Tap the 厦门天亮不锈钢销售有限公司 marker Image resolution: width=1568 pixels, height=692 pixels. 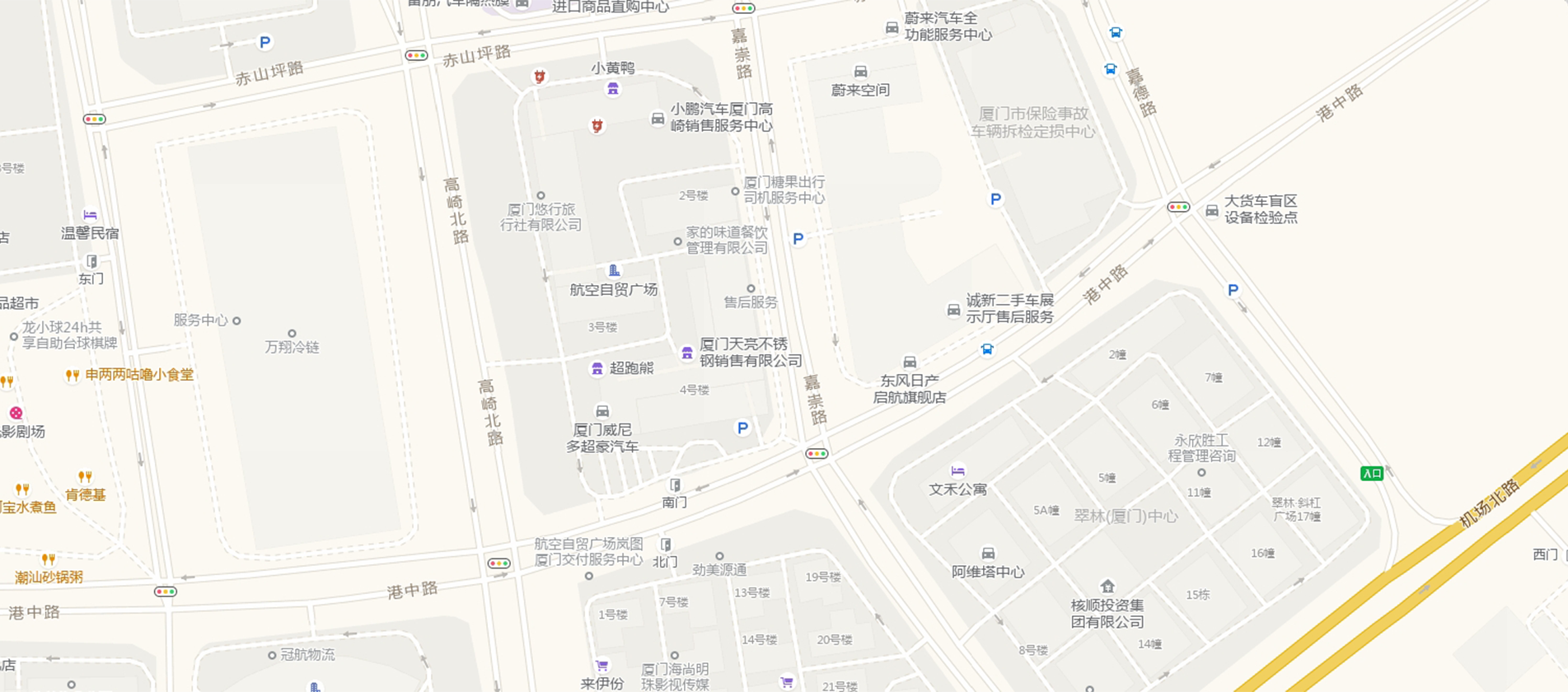point(687,353)
